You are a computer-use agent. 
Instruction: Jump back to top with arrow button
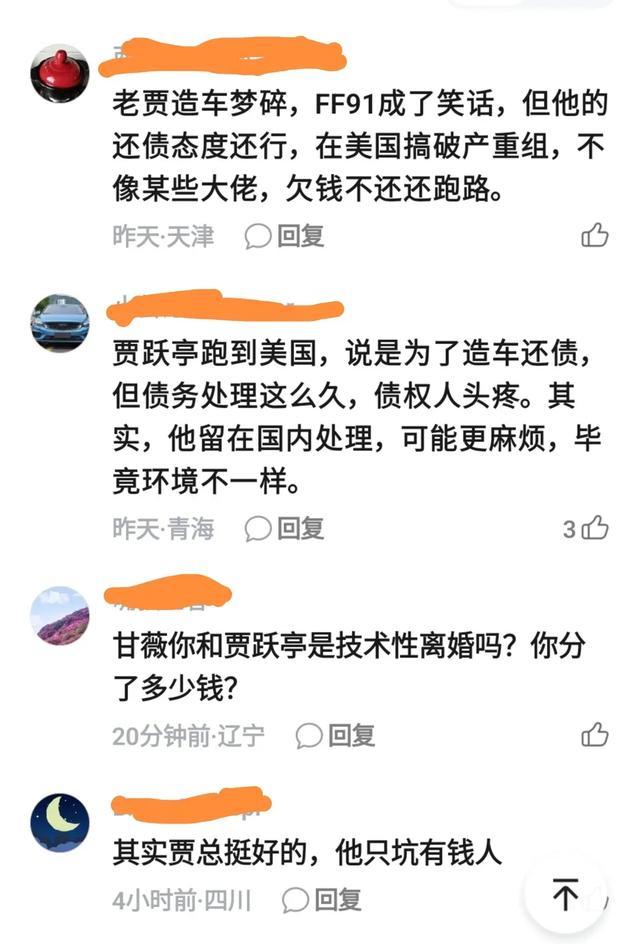[x=566, y=894]
